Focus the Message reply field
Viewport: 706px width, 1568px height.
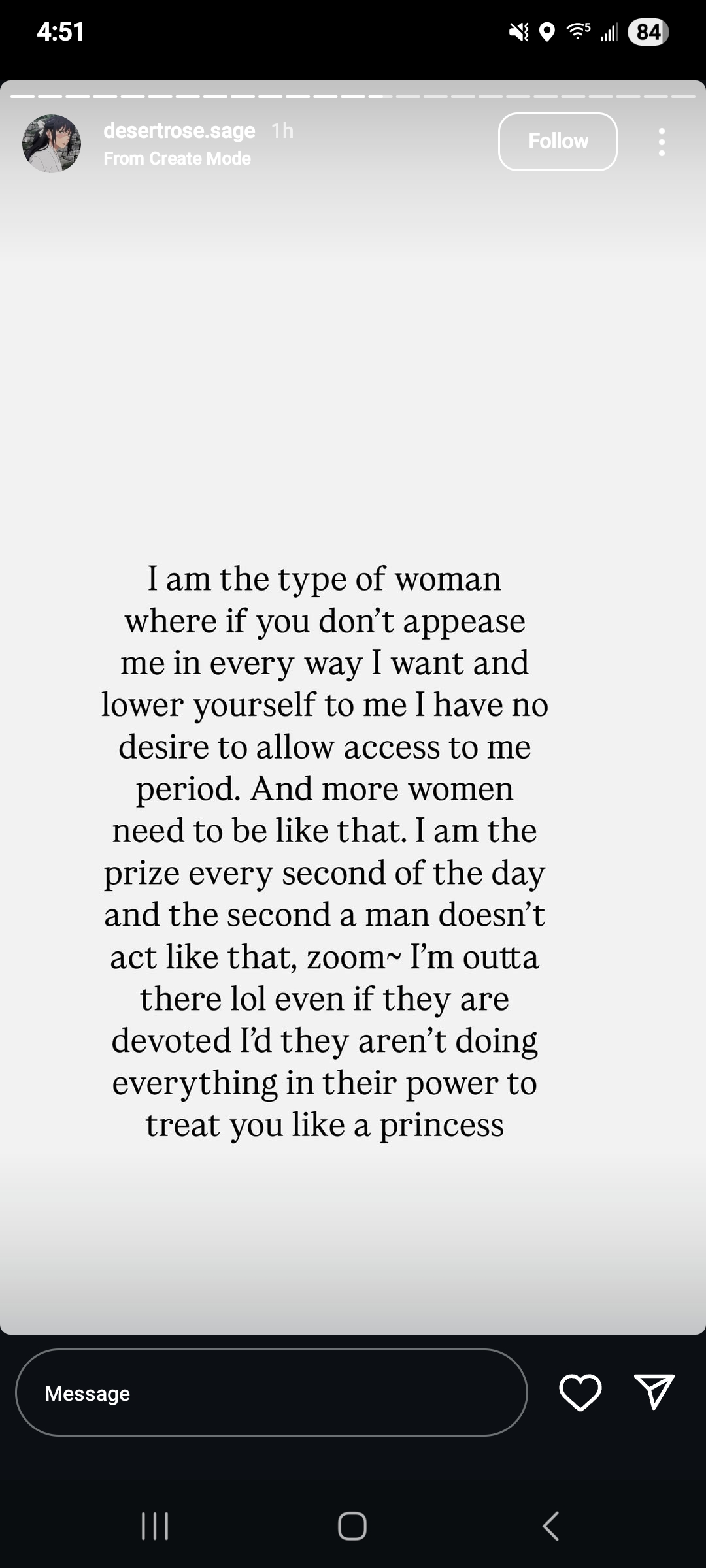(271, 1392)
